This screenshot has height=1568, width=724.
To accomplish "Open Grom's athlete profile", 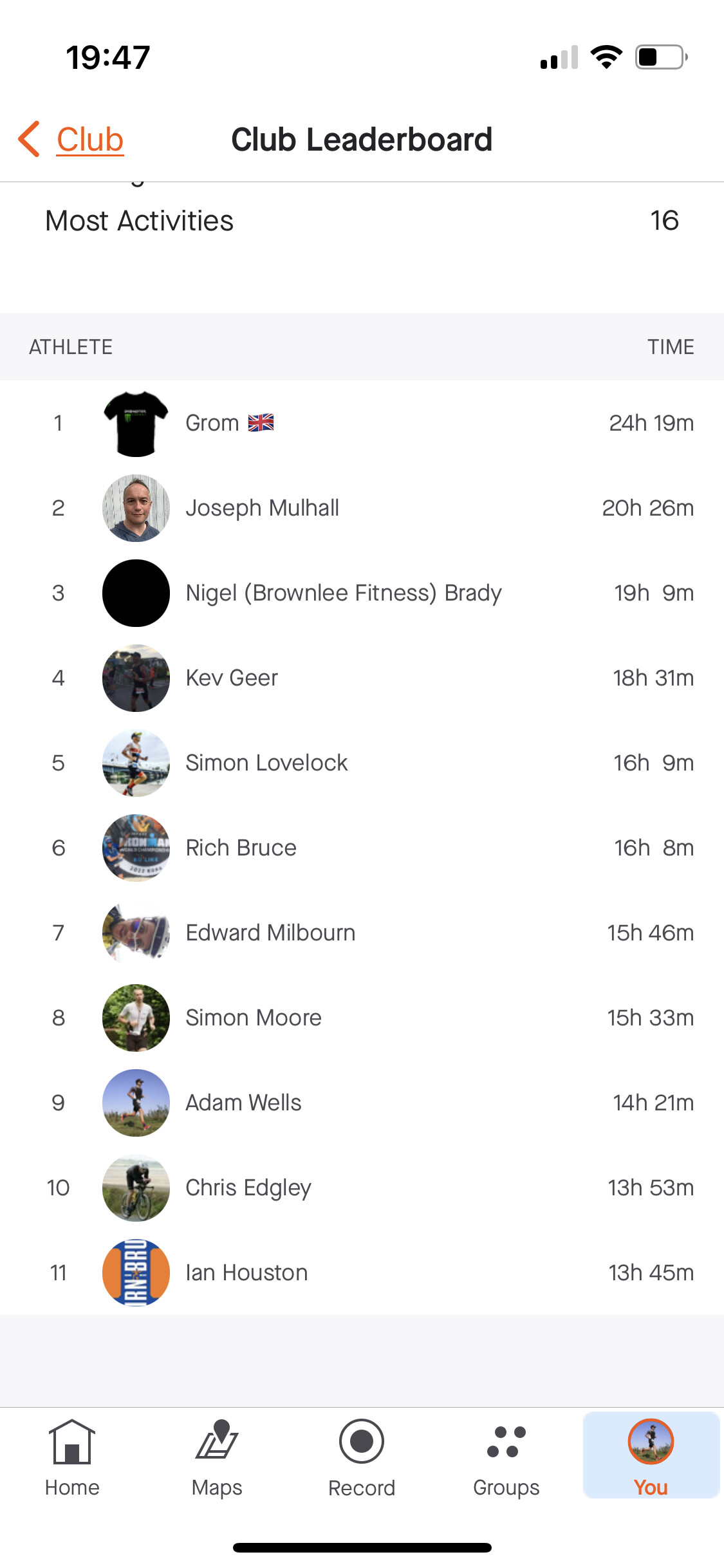I will coord(362,423).
